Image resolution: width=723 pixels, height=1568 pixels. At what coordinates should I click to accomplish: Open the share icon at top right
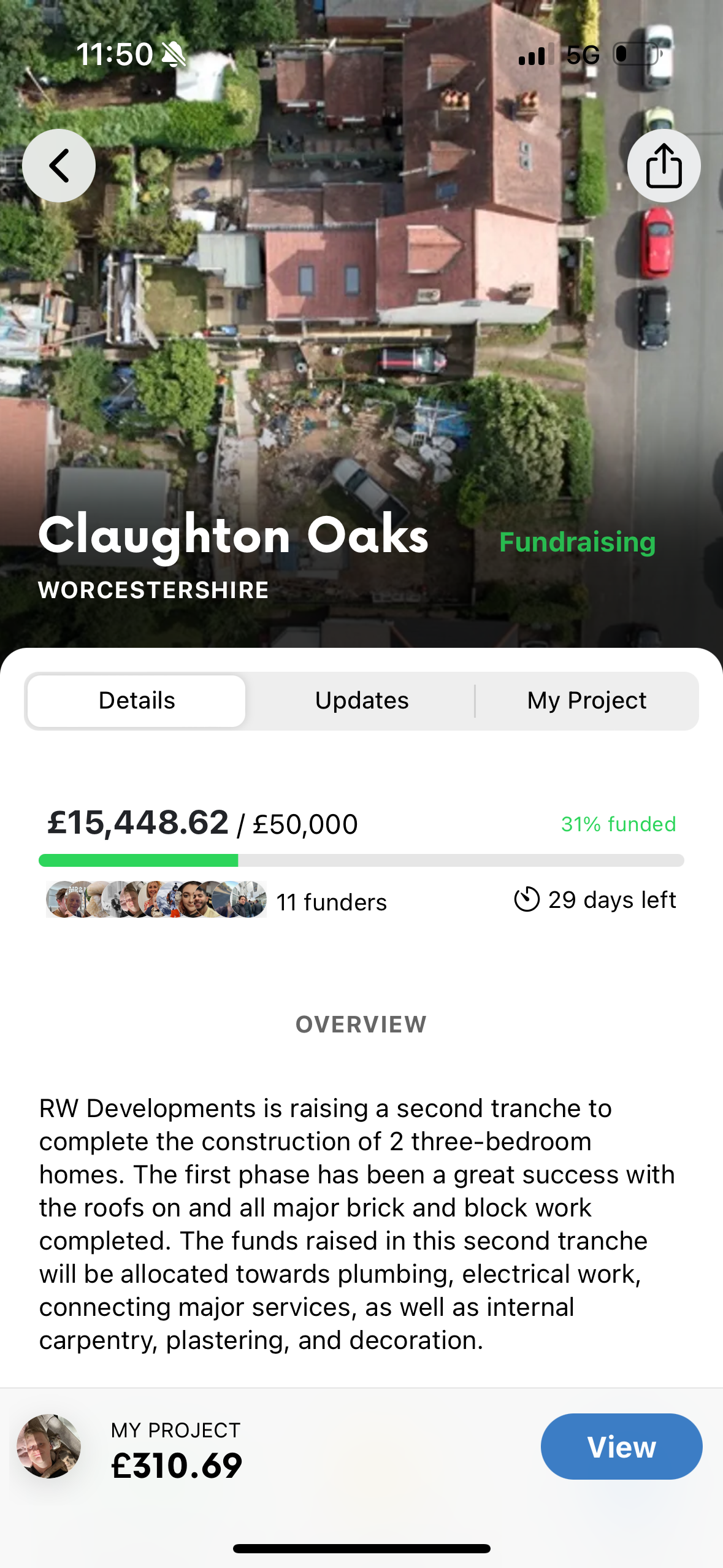[x=664, y=165]
